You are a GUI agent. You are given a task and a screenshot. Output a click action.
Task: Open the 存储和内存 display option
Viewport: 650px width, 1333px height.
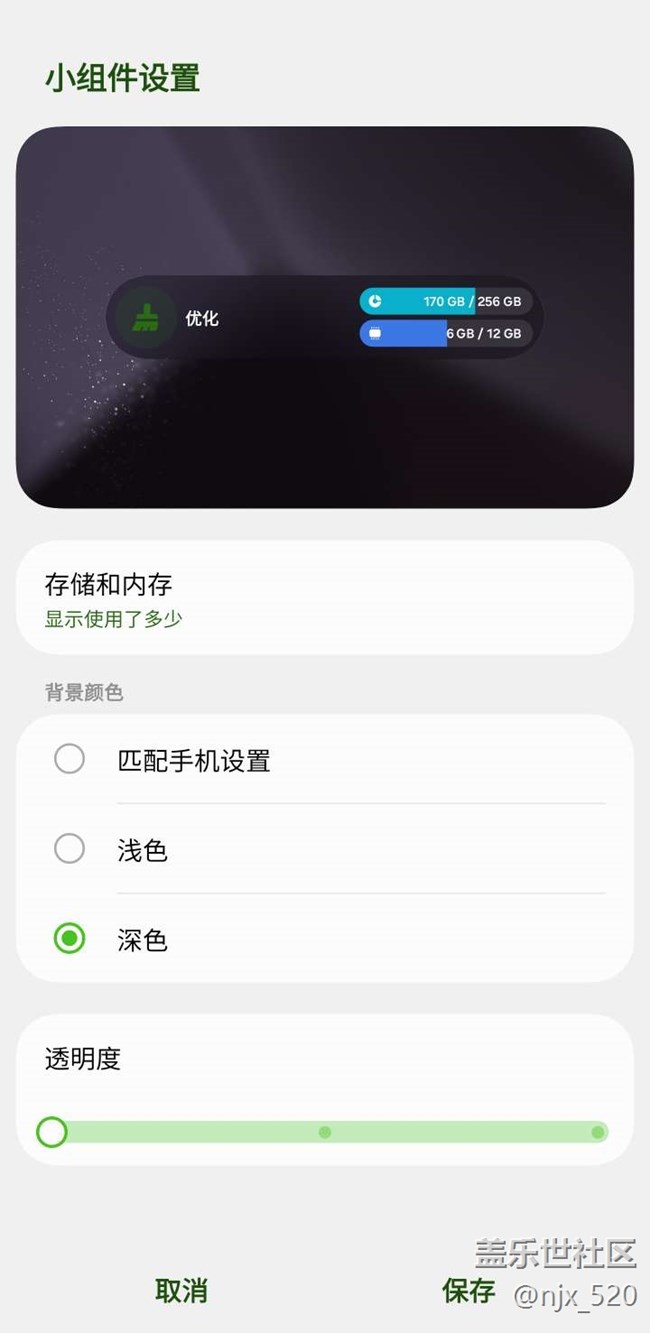tap(324, 598)
